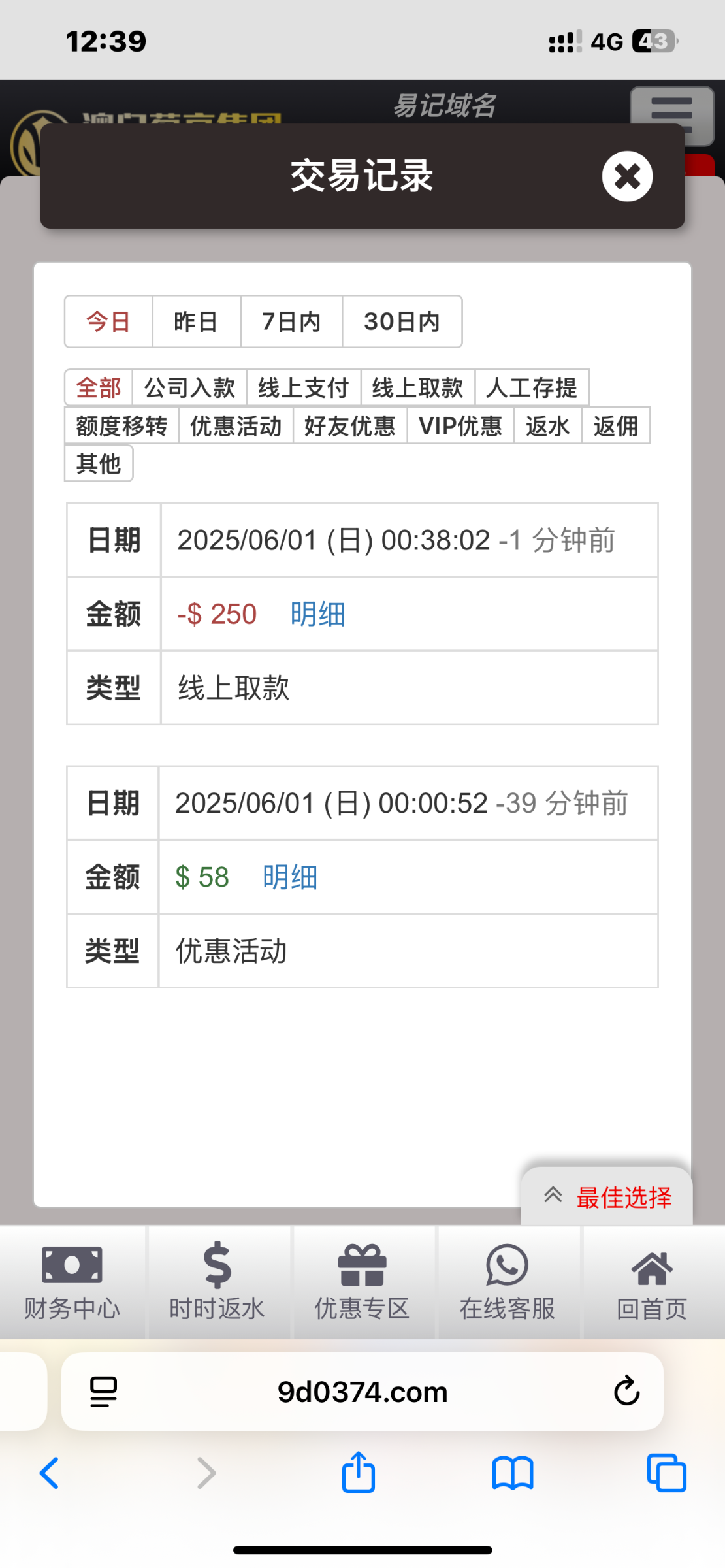
Task: Open the 优惠专区 section
Action: [x=362, y=1282]
